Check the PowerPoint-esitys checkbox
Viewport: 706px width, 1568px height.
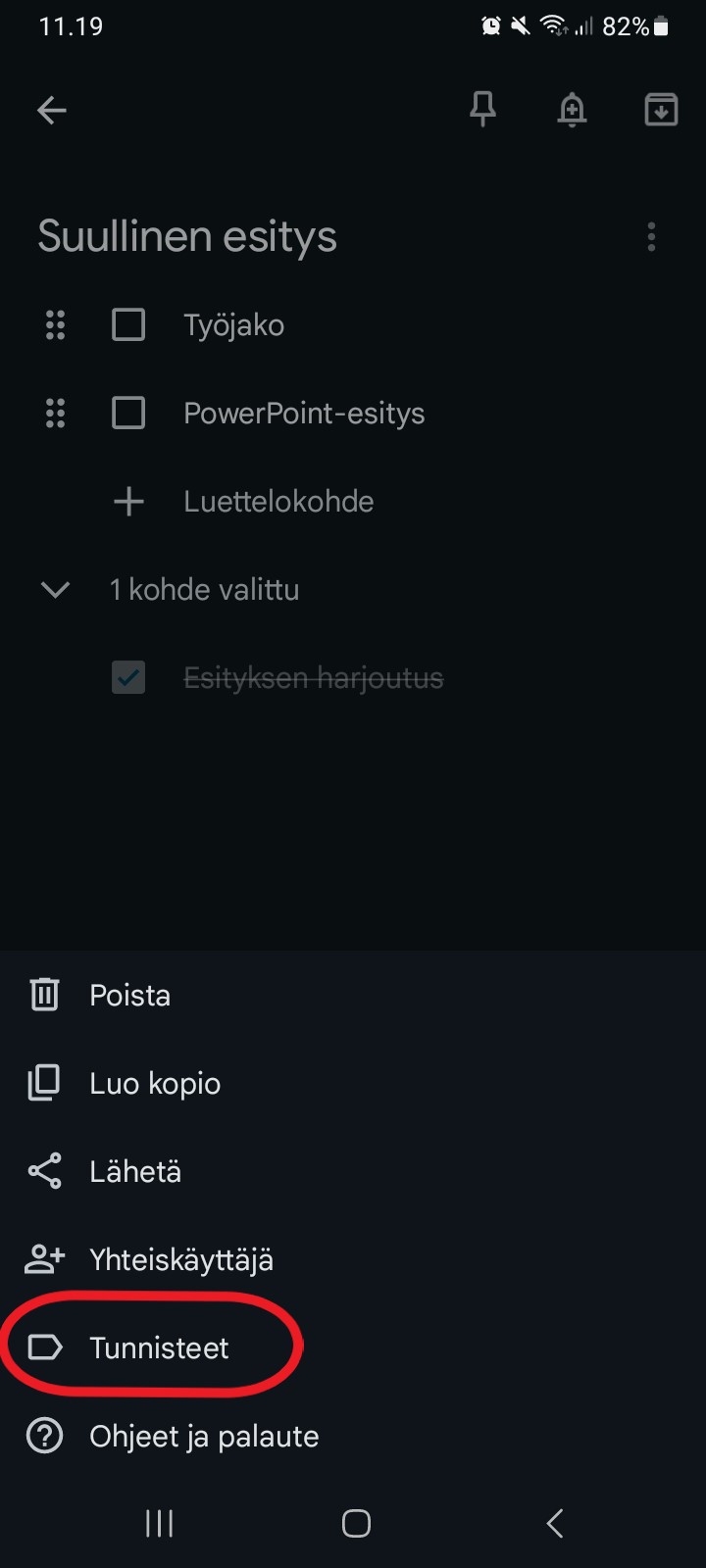128,413
